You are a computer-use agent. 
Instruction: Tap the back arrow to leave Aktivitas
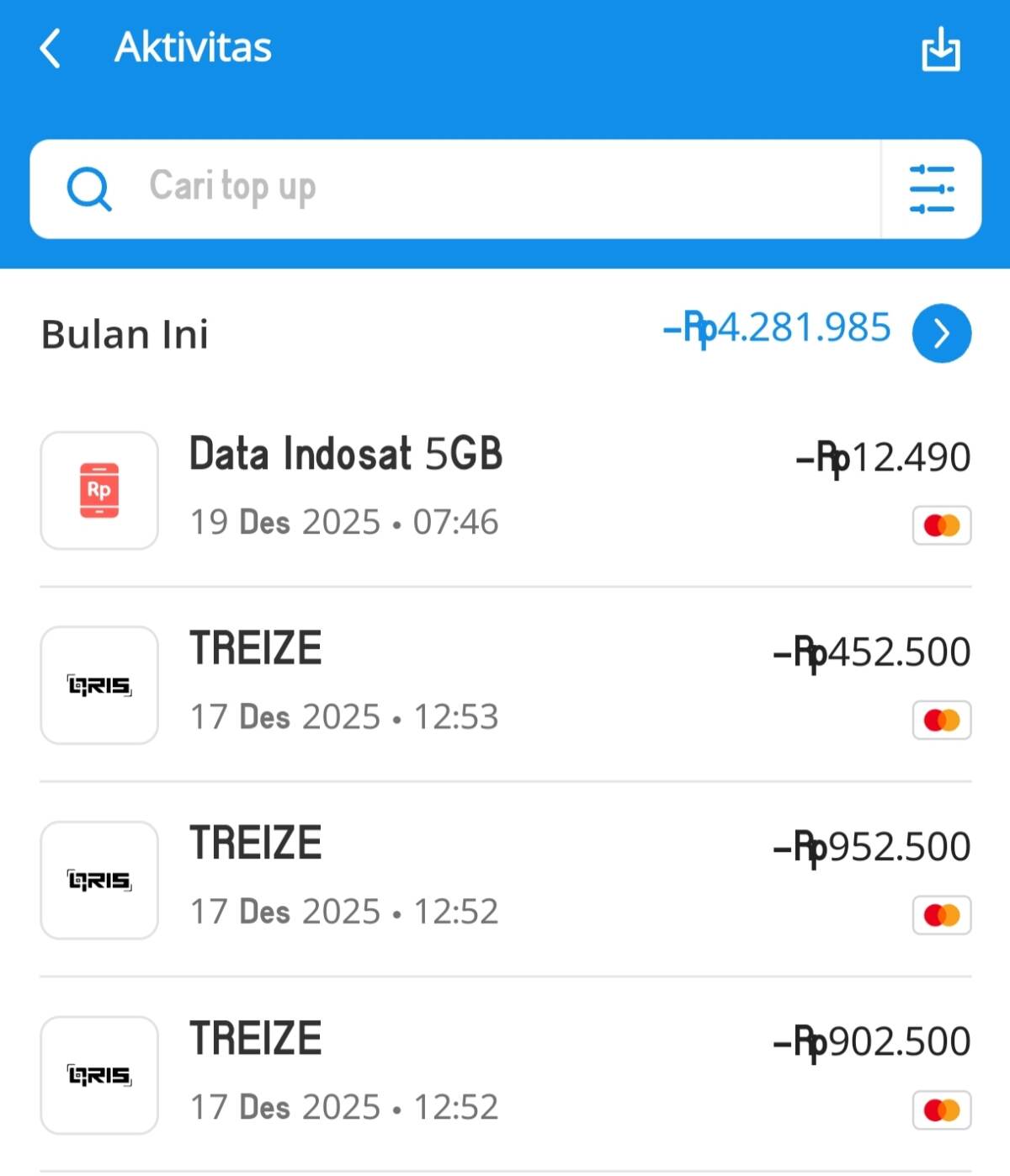click(50, 48)
